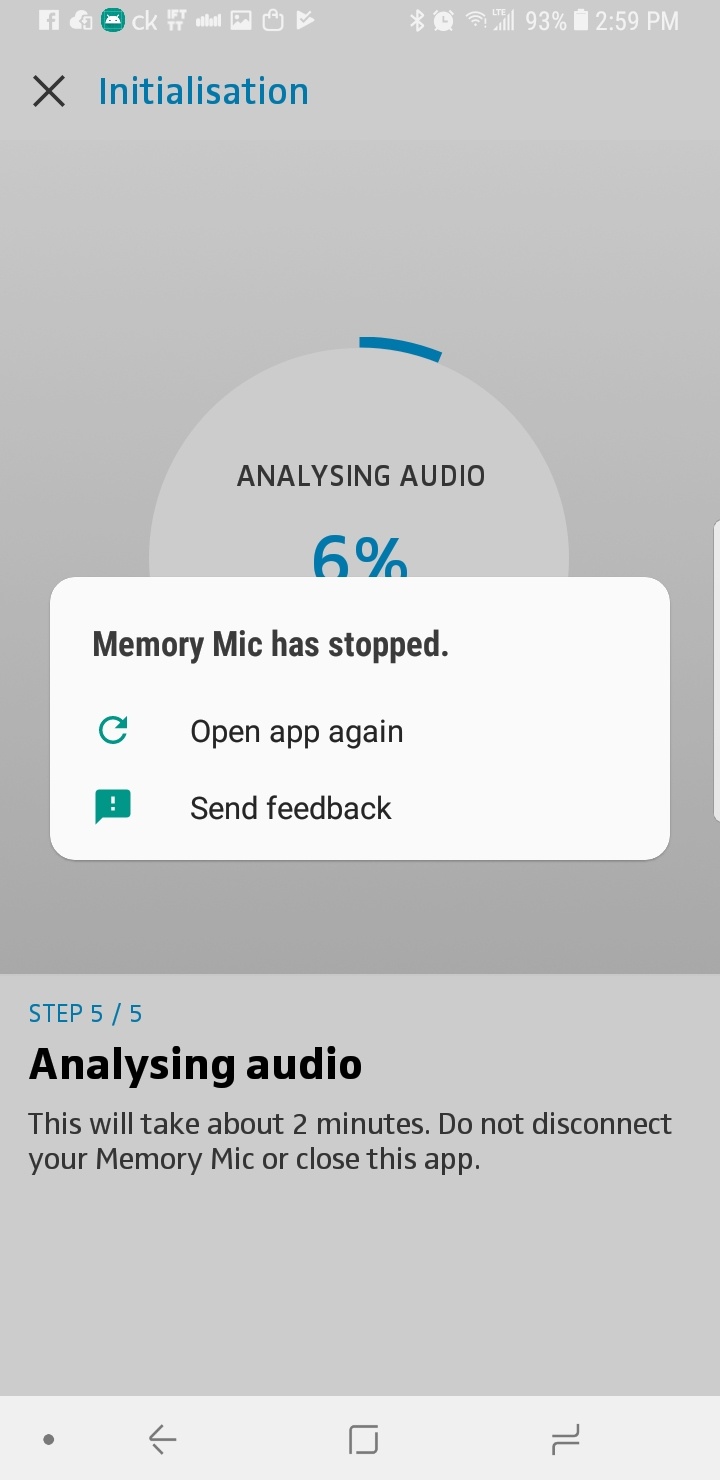Click the battery indicator icon

coord(583,20)
